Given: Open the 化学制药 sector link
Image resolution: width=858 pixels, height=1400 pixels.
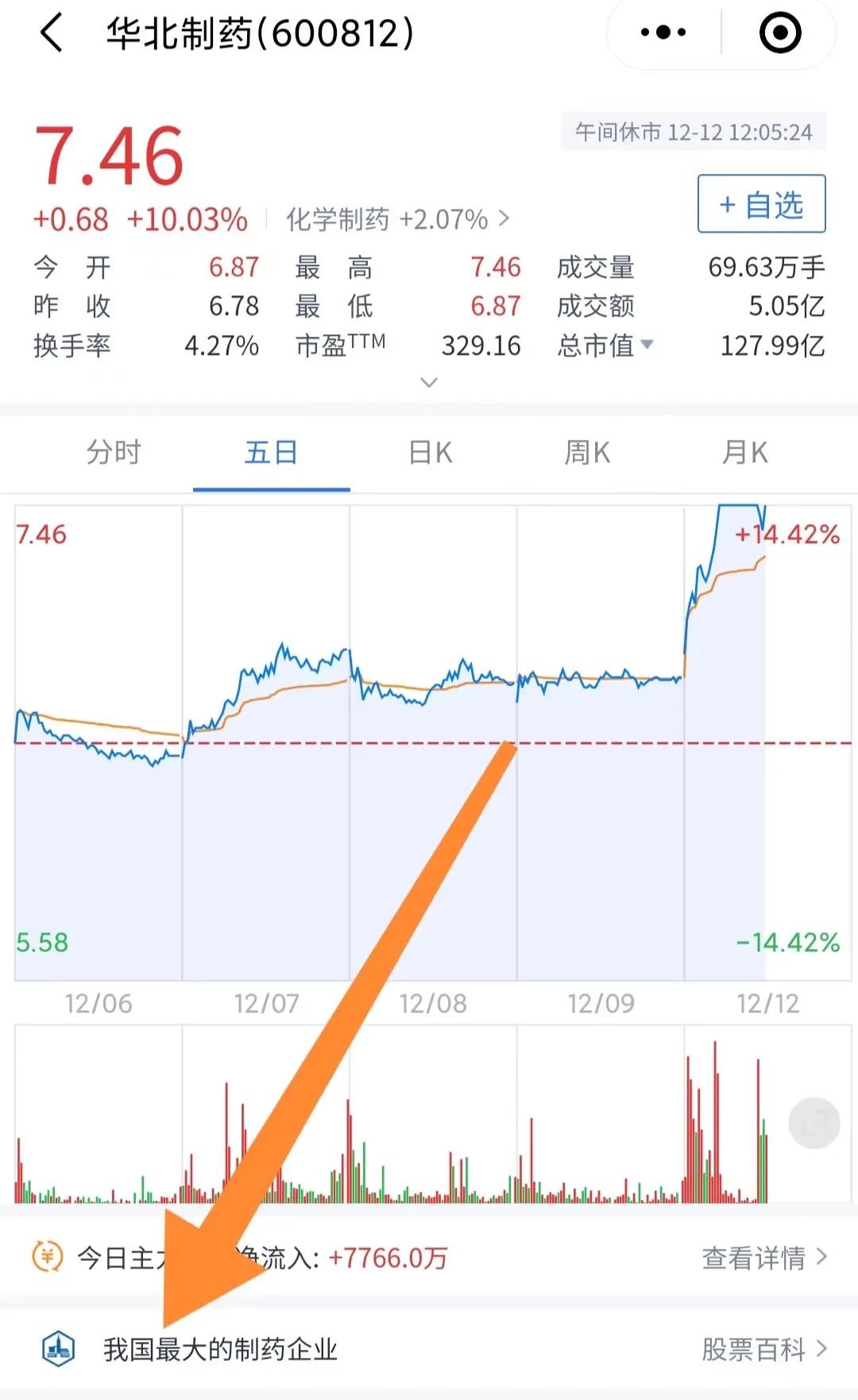Looking at the screenshot, I should (x=397, y=219).
